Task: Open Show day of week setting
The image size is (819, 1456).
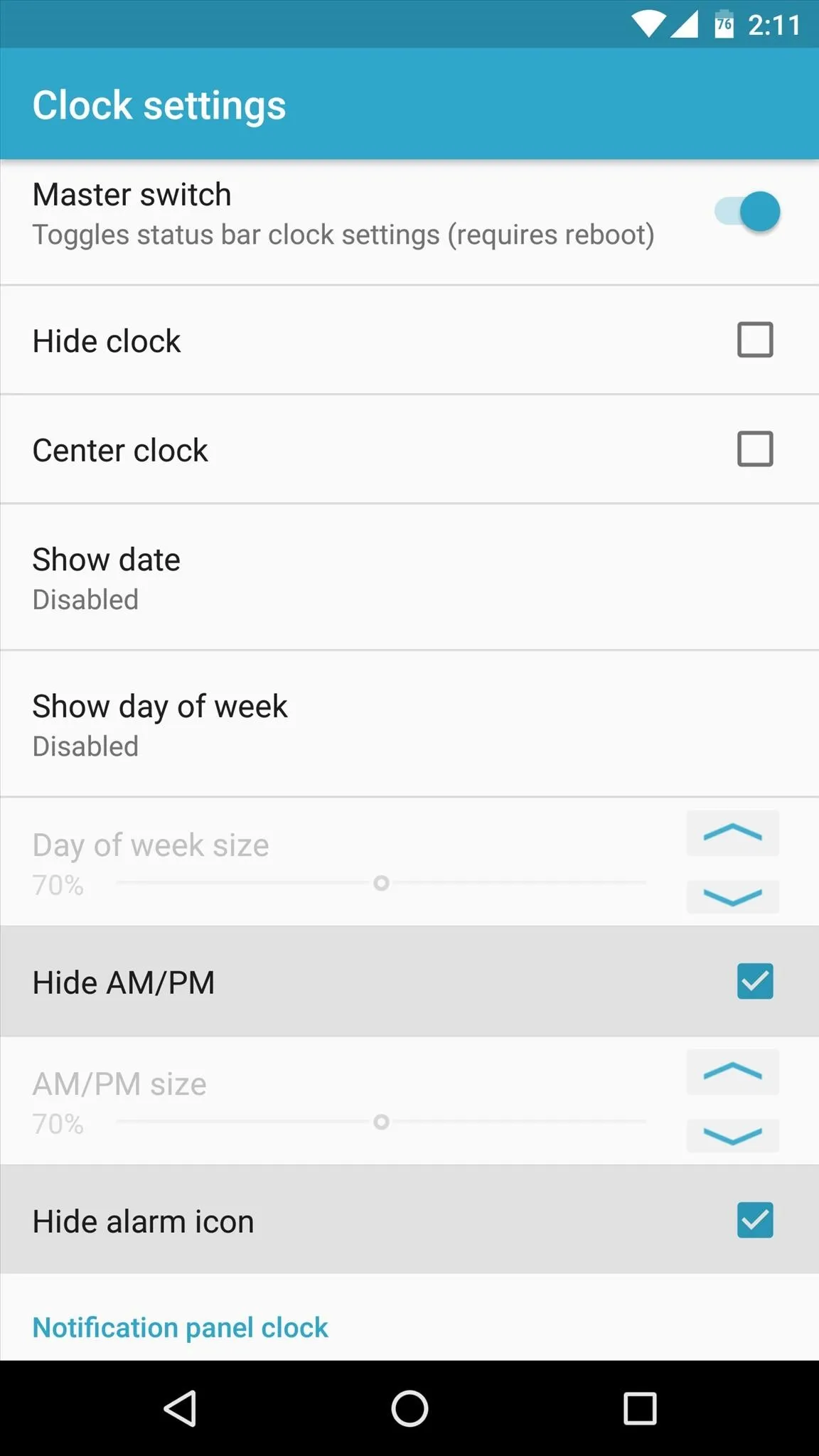Action: point(409,724)
